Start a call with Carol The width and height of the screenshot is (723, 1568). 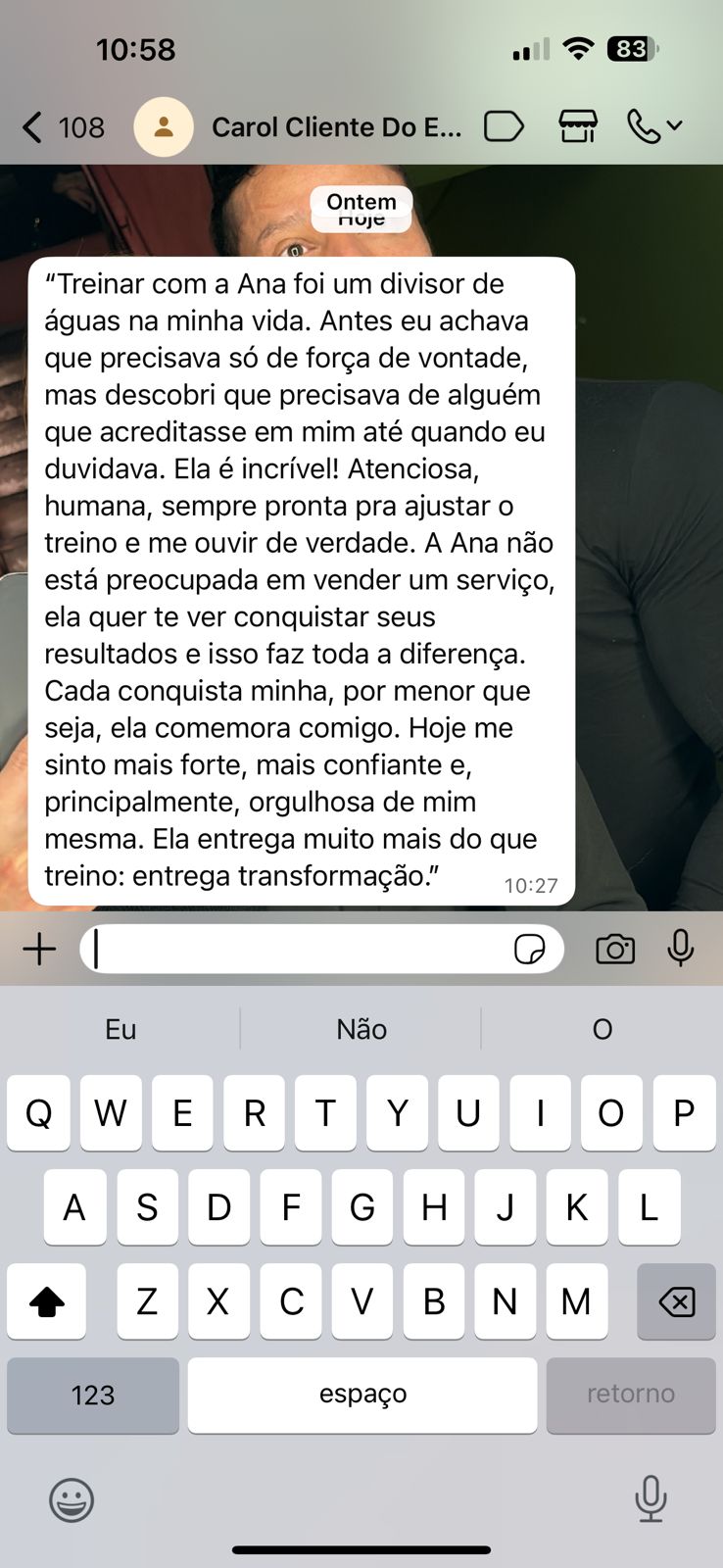point(654,127)
